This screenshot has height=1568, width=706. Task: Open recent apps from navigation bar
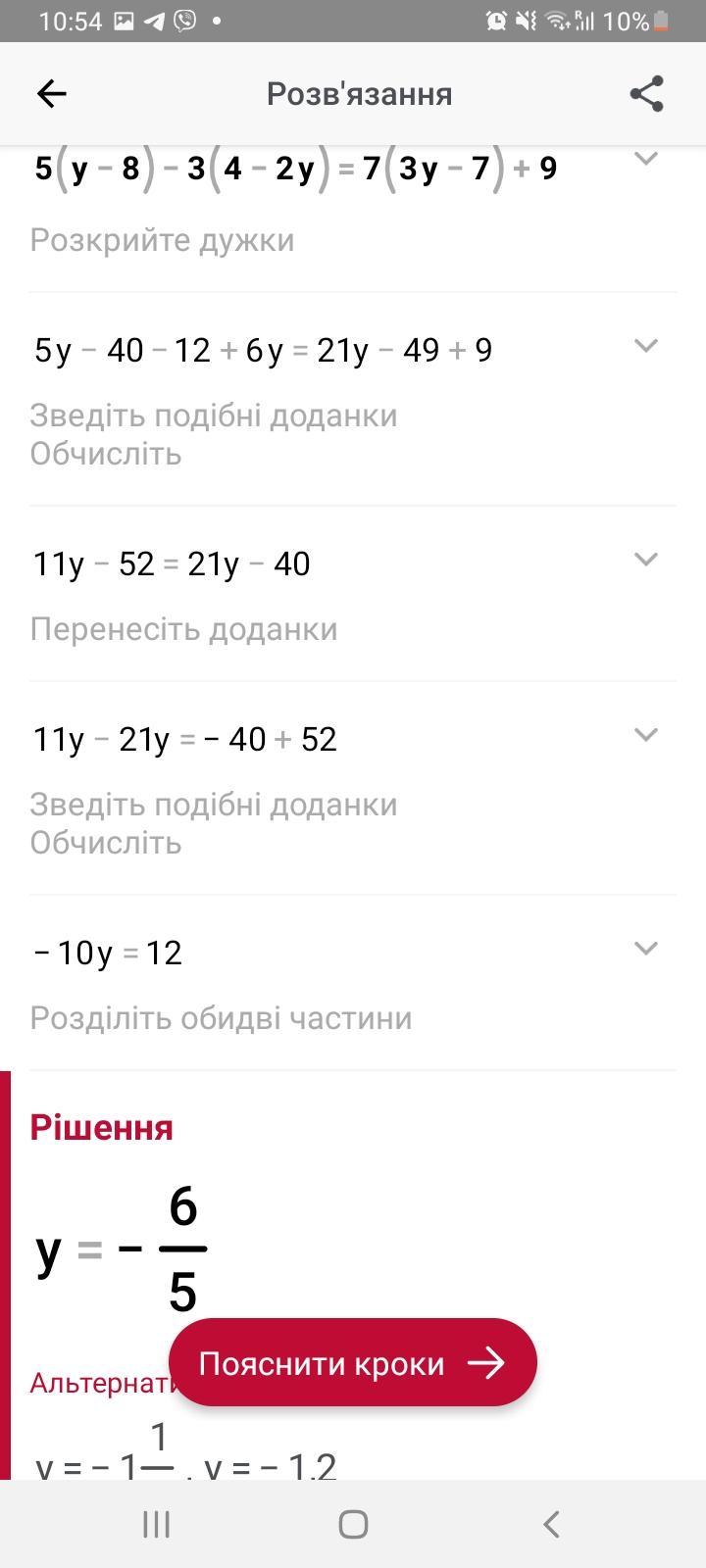coord(157,1524)
